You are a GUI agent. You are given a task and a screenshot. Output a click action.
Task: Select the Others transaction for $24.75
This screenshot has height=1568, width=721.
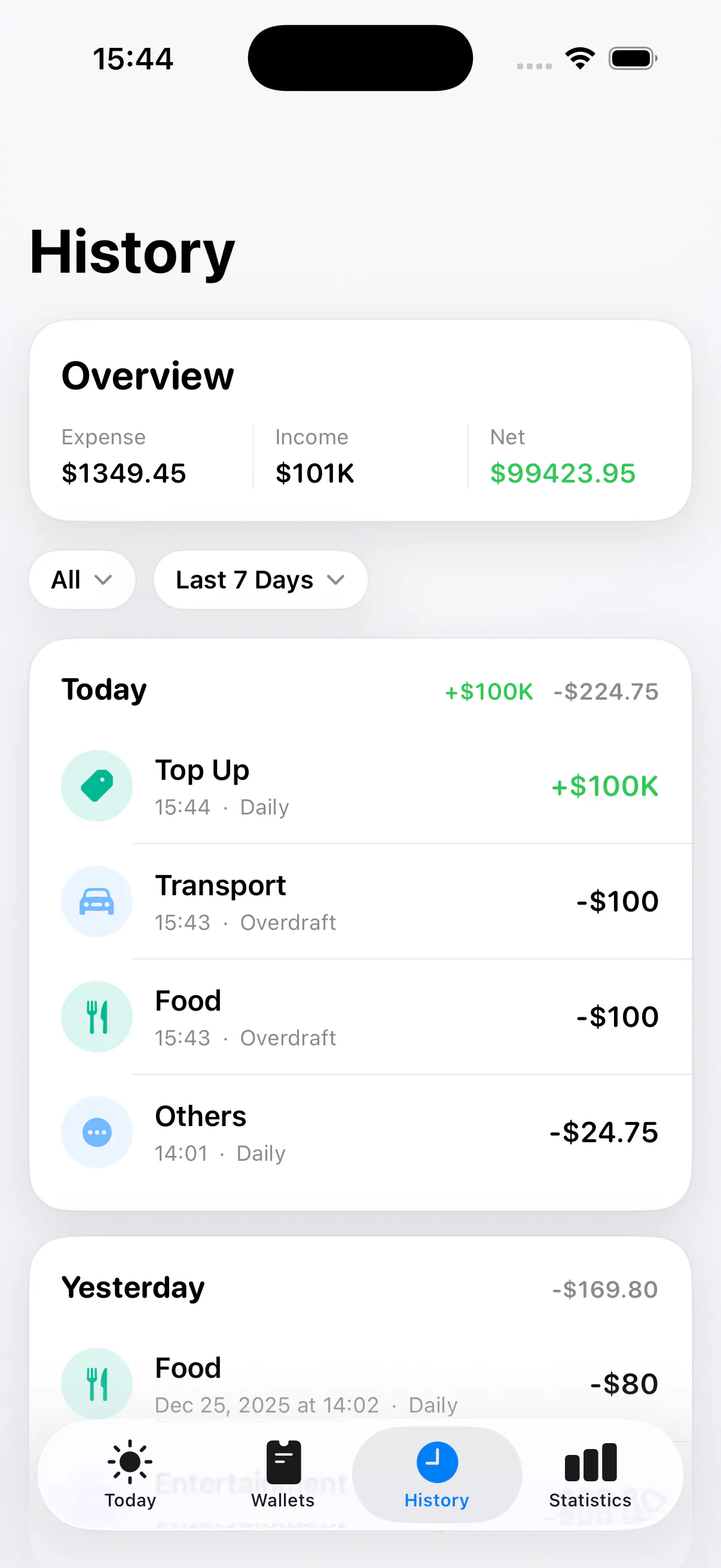coord(360,1132)
